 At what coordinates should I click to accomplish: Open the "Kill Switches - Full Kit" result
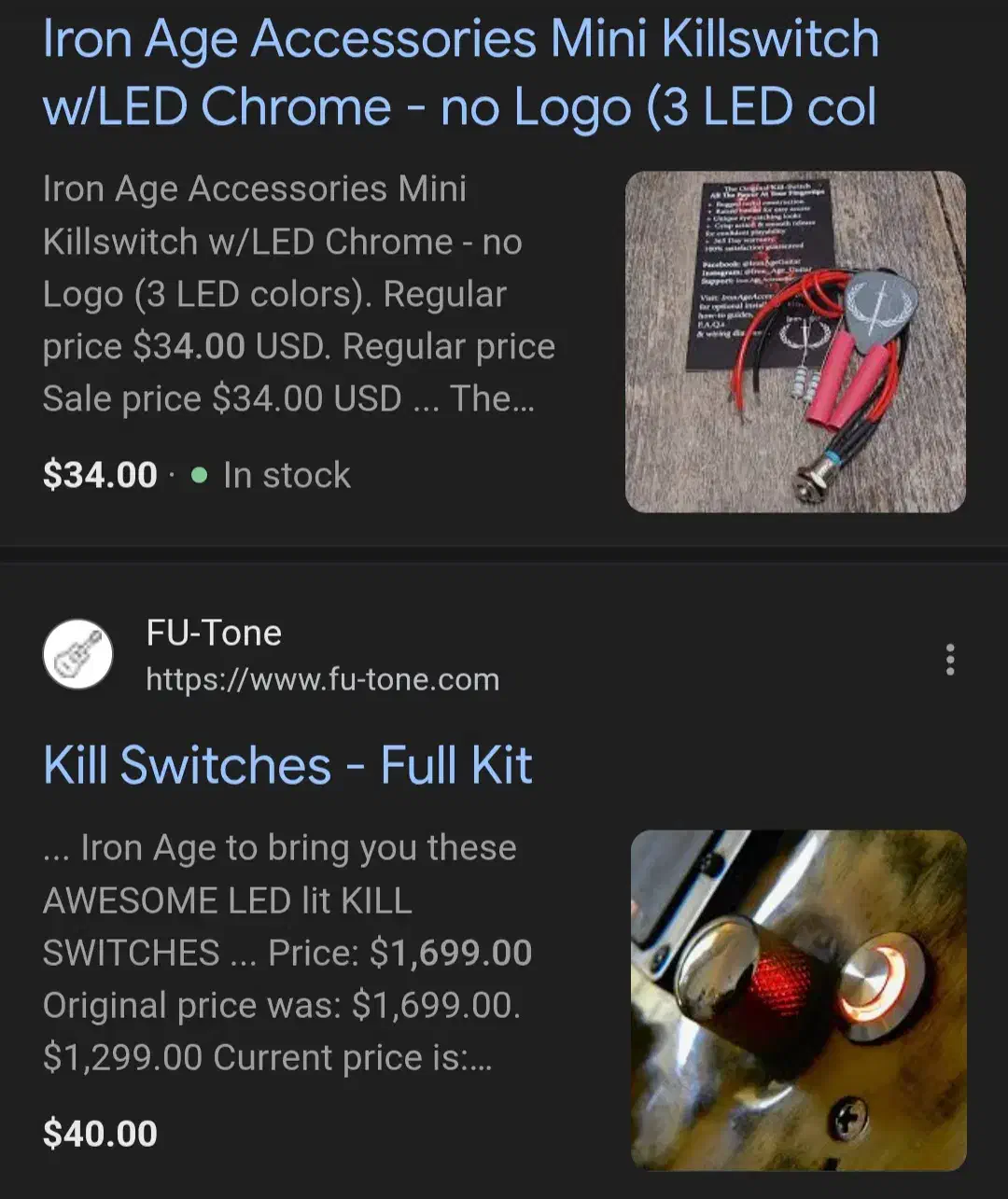(x=287, y=763)
